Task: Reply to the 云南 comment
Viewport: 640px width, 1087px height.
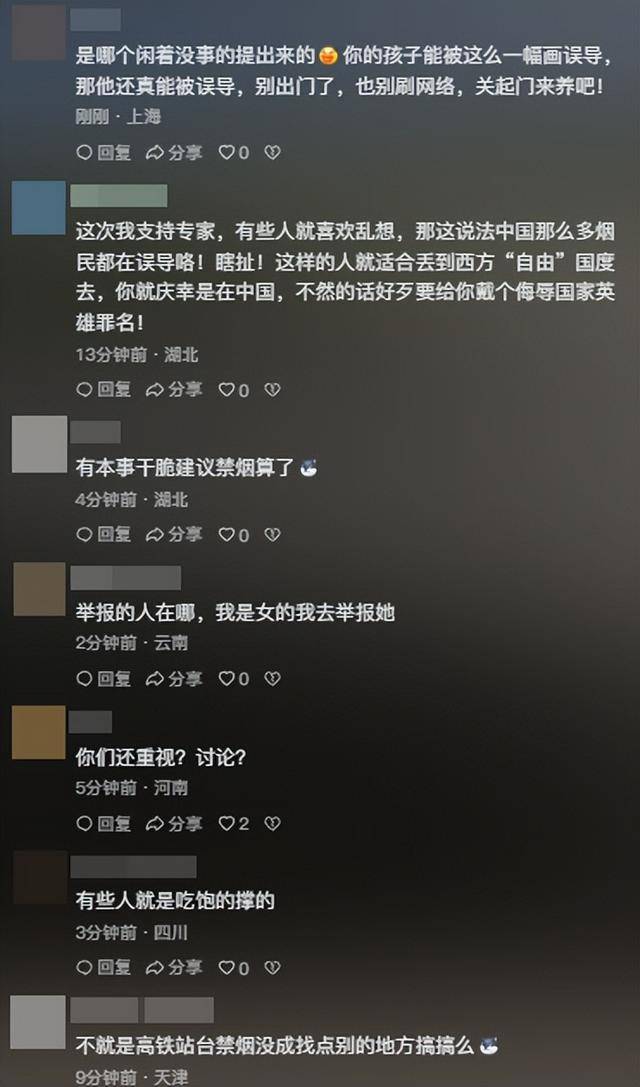Action: coord(104,679)
